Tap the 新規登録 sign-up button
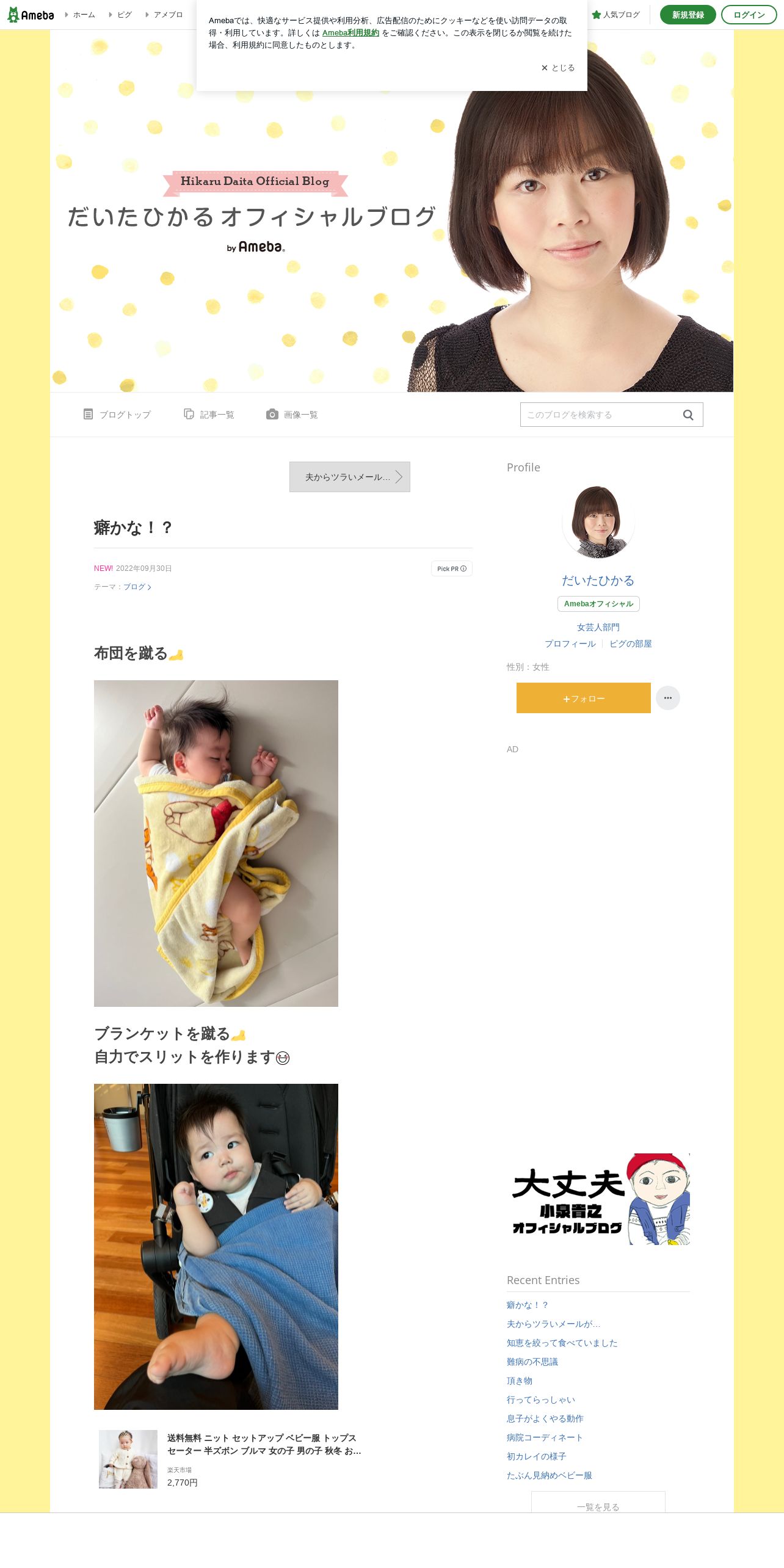The width and height of the screenshot is (784, 1568). coord(688,15)
